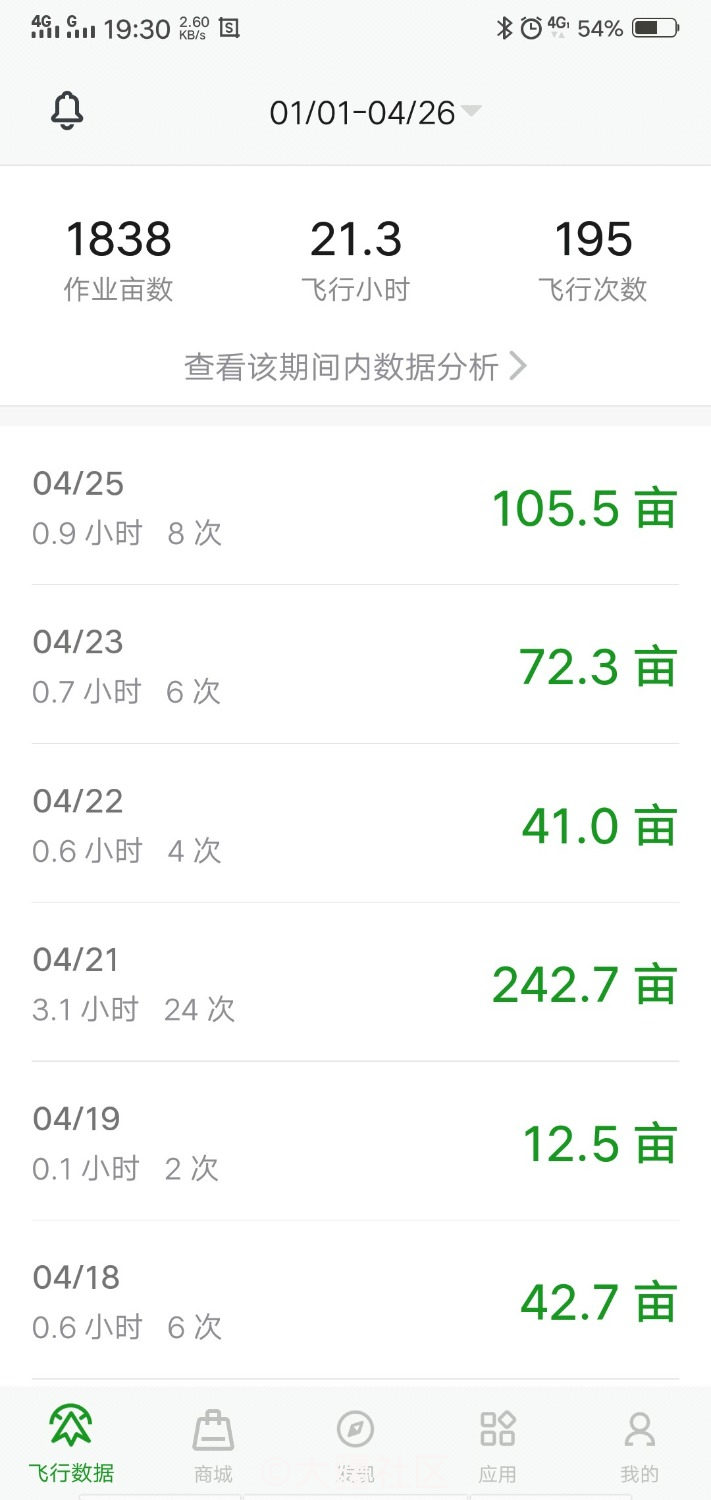
Task: Open the notifications bell
Action: [67, 111]
